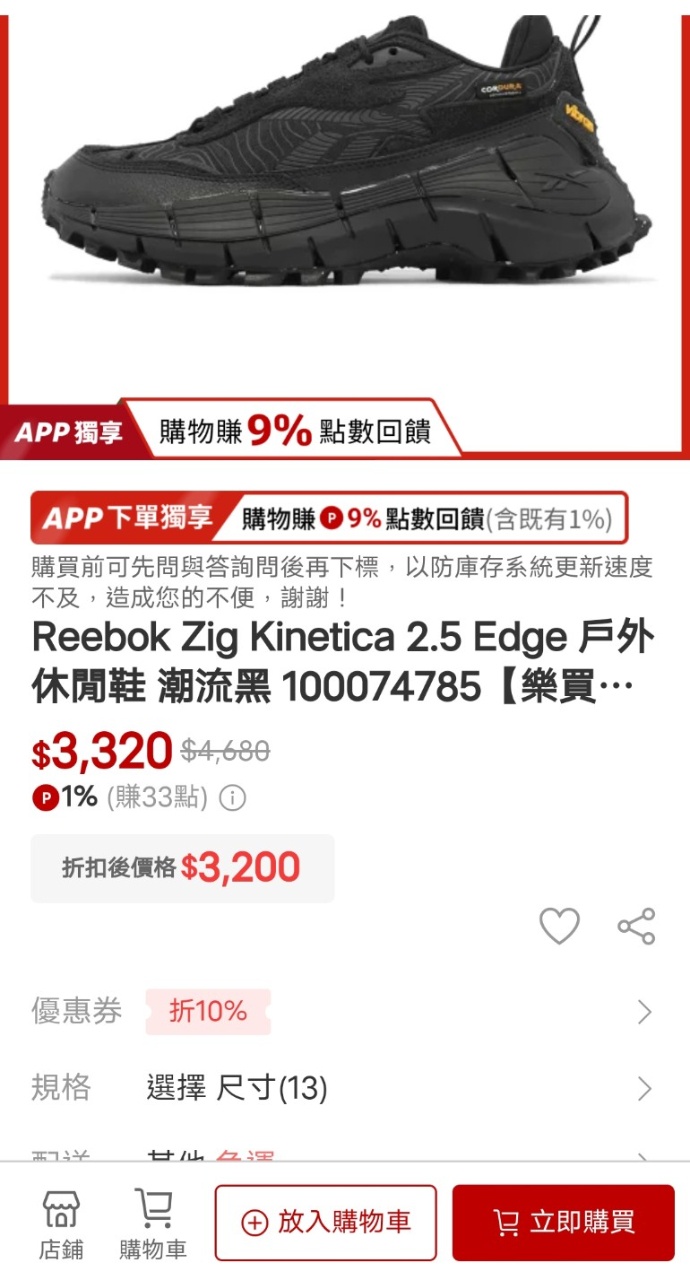Go to the 店鋪 store page
The image size is (690, 1280).
click(61, 1223)
